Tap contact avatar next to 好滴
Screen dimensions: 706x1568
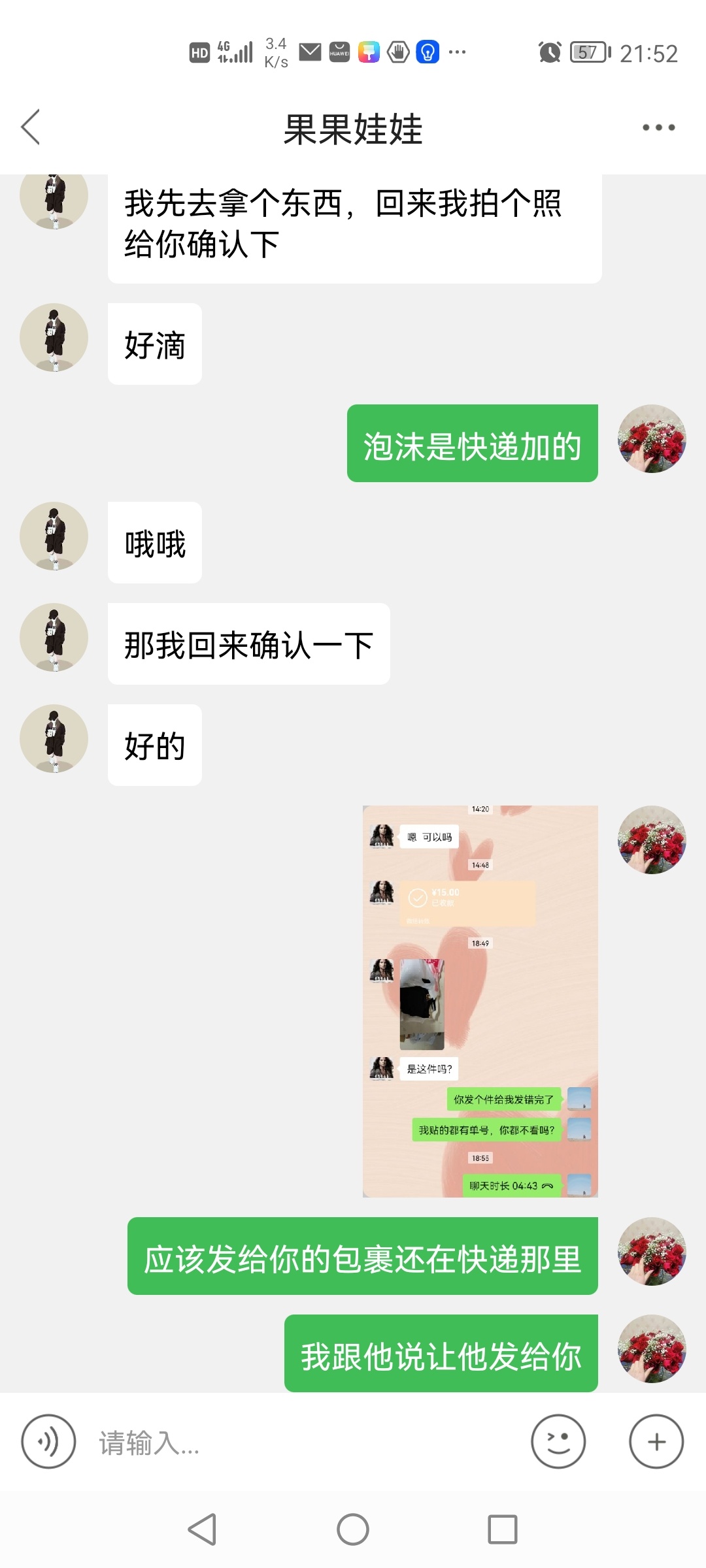(x=54, y=337)
